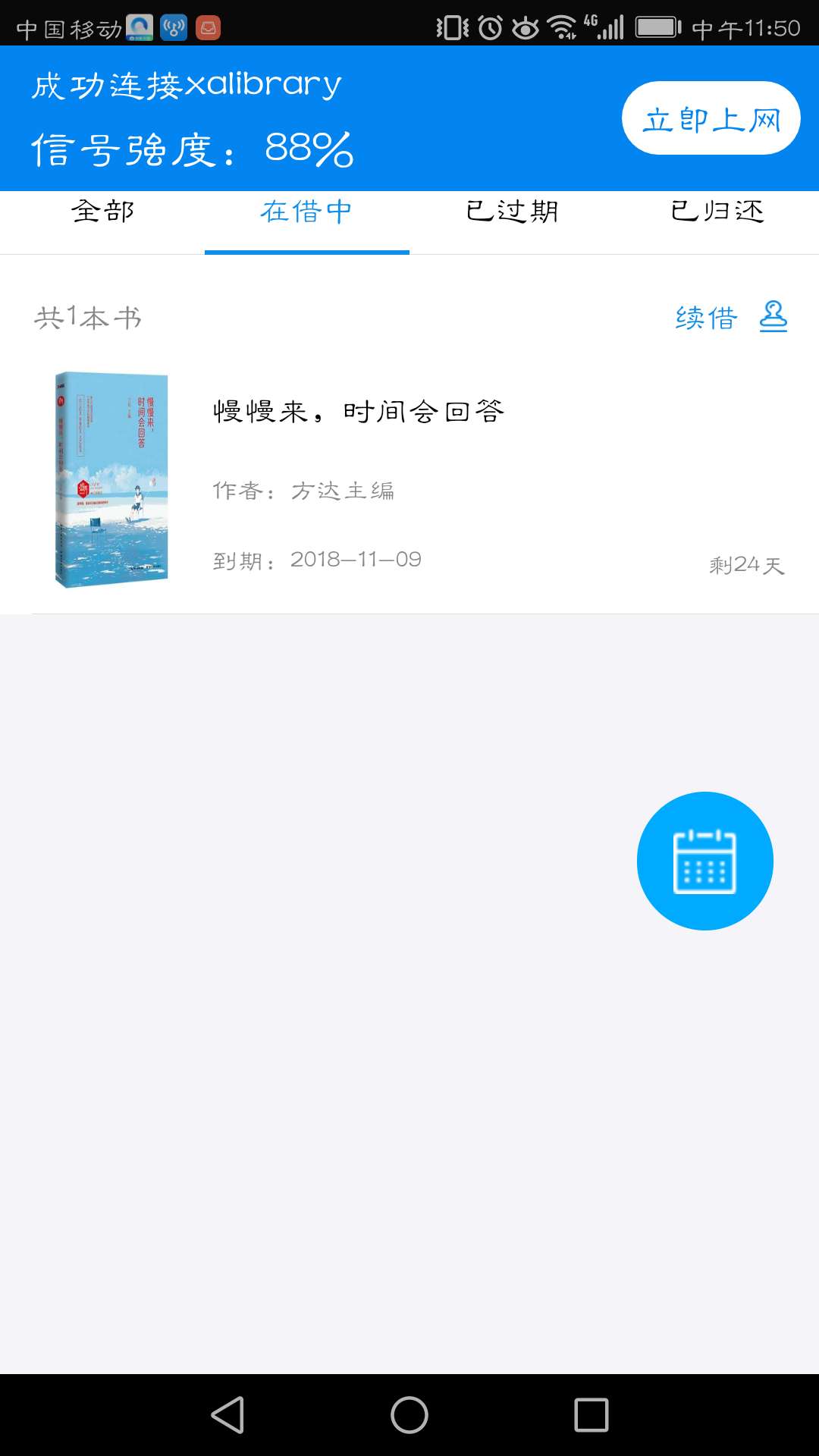Tap the eye-protection mode status icon
This screenshot has width=819, height=1456.
(x=524, y=24)
